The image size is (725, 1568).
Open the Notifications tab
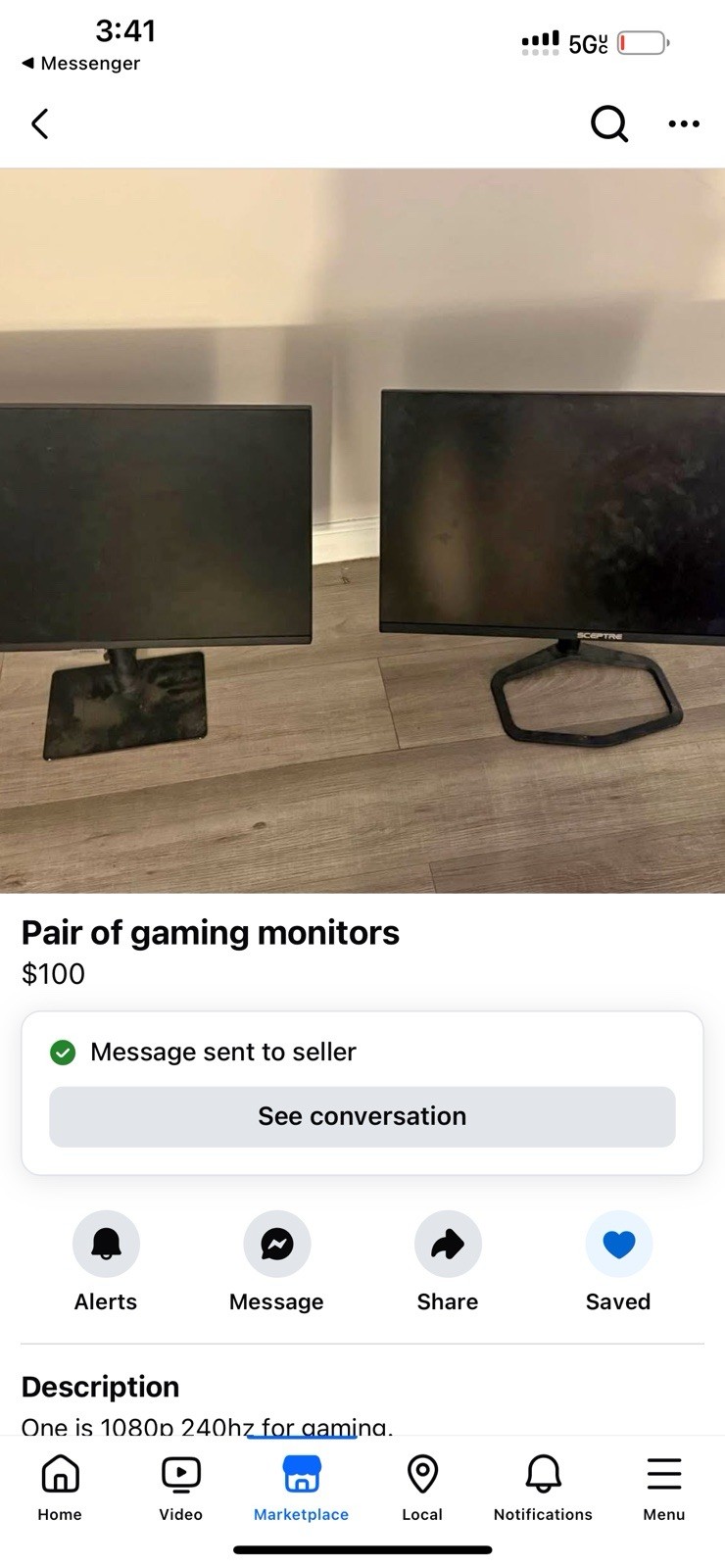click(543, 1488)
